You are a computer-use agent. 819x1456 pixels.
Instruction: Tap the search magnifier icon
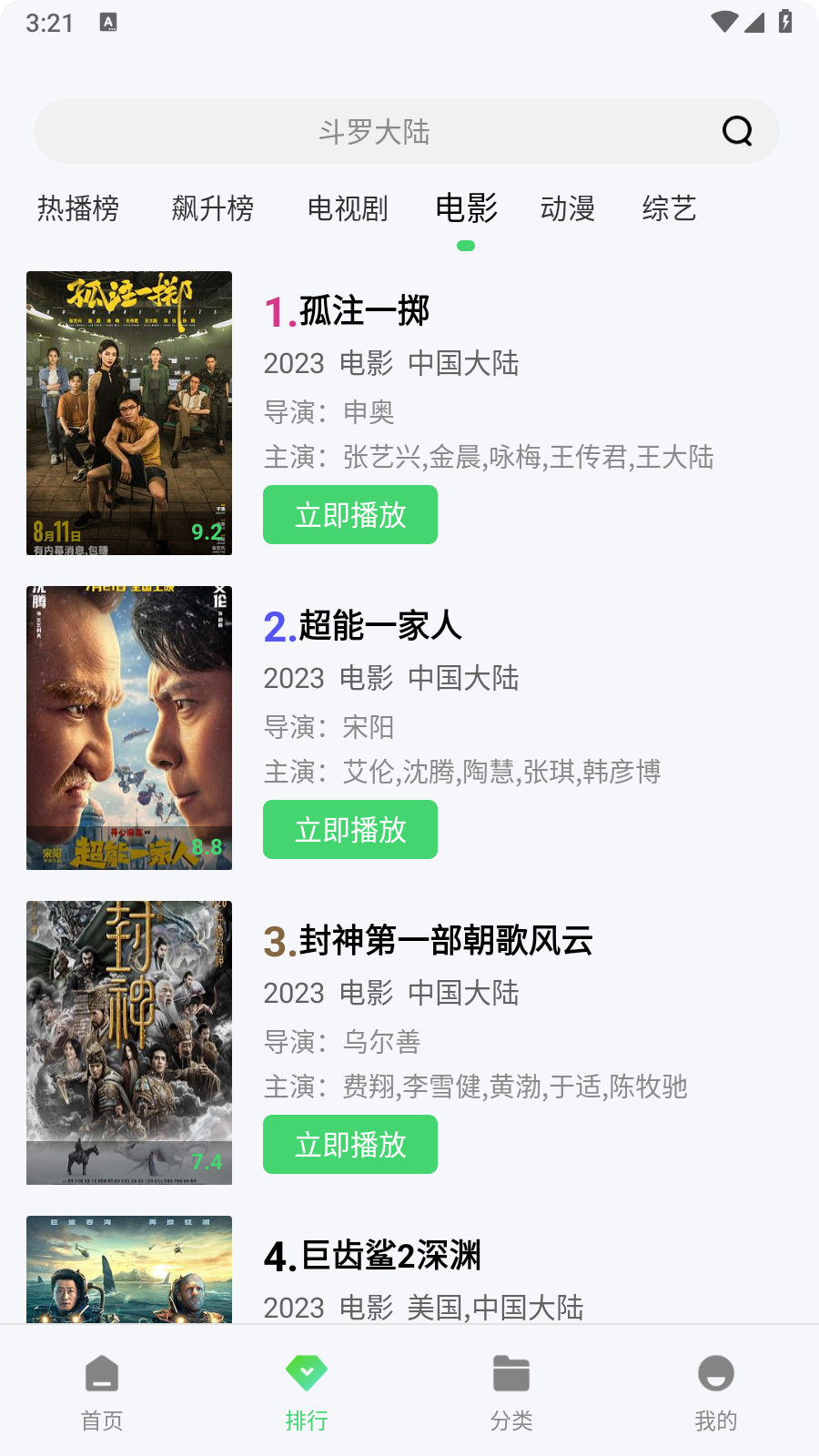tap(737, 131)
